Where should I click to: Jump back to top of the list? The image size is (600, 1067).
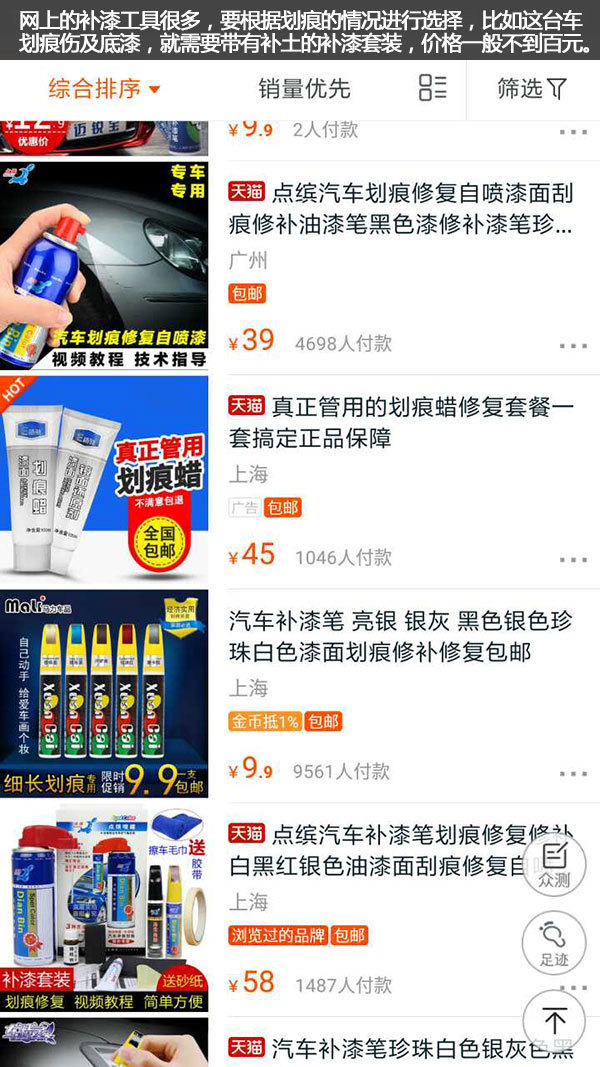[x=553, y=1021]
